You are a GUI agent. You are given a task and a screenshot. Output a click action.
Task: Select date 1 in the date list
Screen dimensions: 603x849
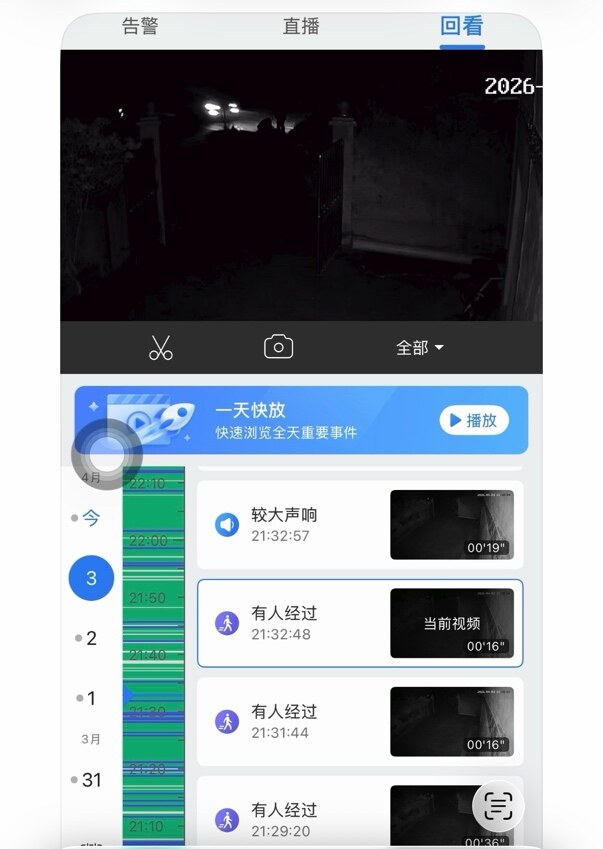91,698
